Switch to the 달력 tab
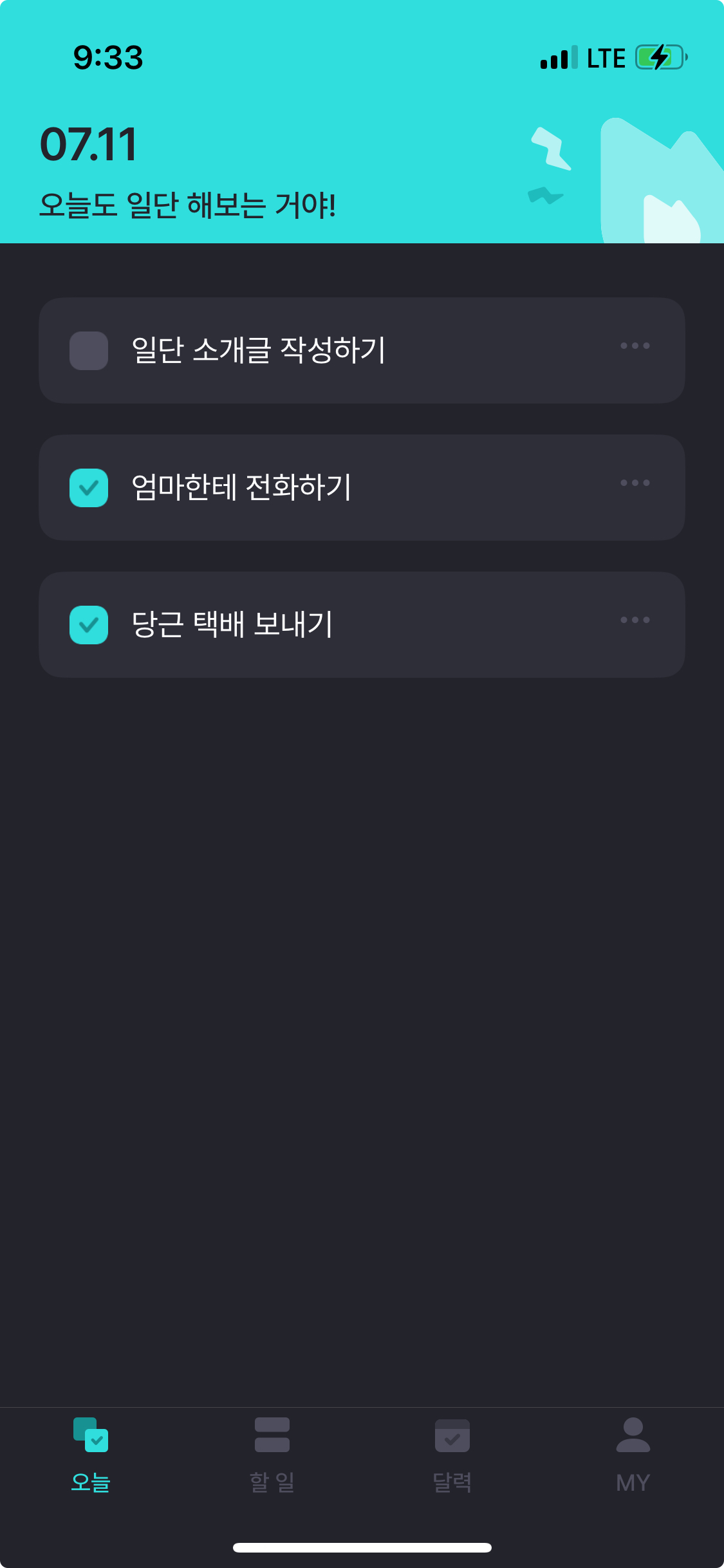The image size is (724, 1568). [452, 1455]
